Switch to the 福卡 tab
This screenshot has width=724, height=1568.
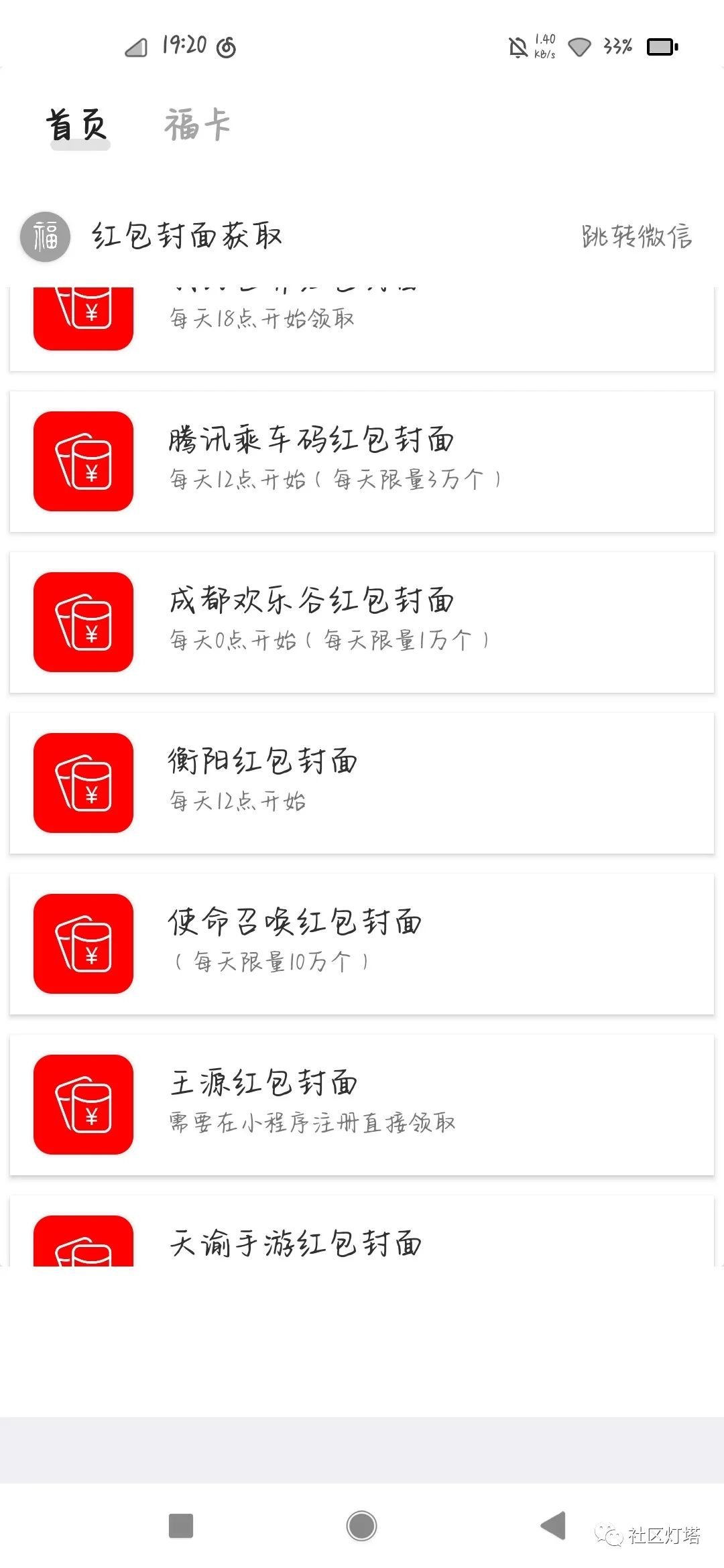198,125
